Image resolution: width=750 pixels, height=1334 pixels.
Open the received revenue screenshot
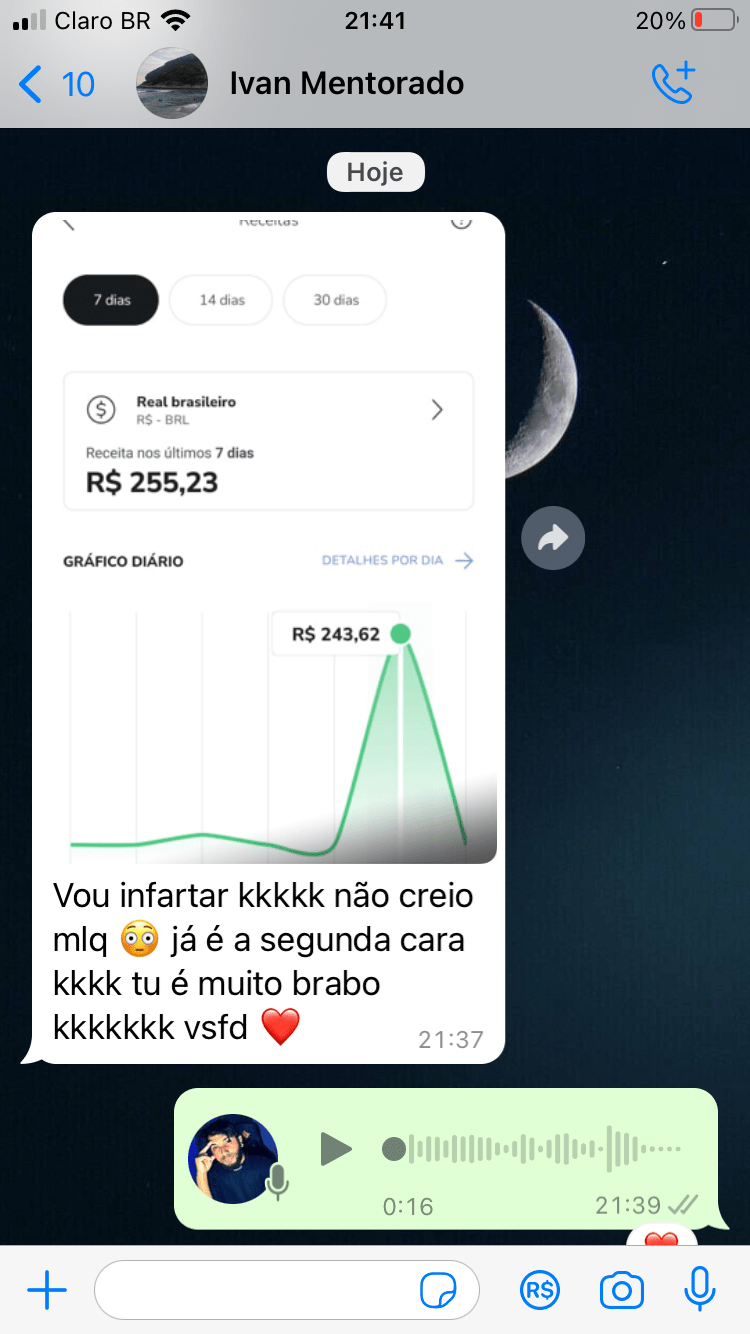coord(268,540)
